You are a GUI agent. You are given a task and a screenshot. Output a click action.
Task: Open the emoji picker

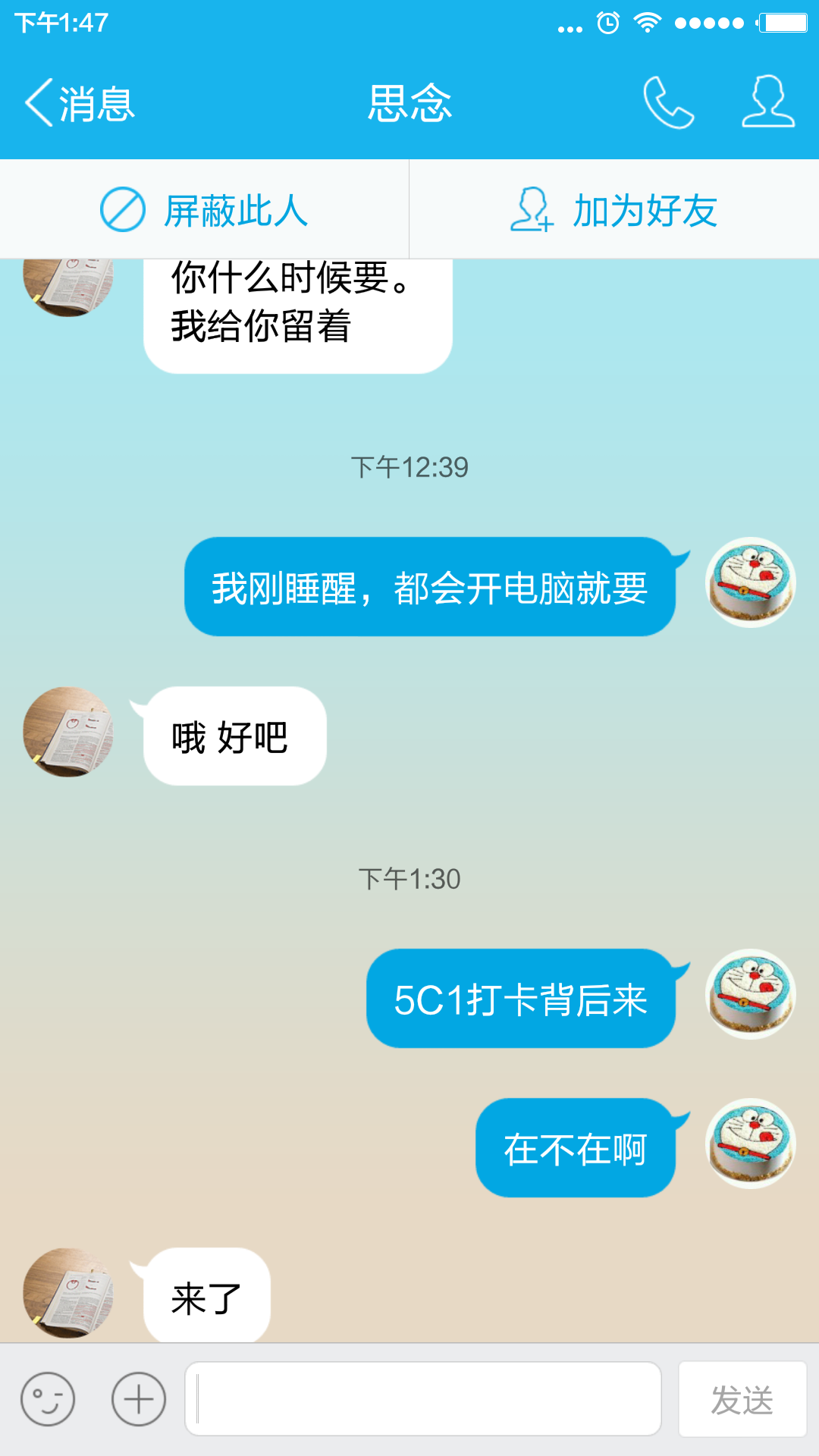[48, 1399]
